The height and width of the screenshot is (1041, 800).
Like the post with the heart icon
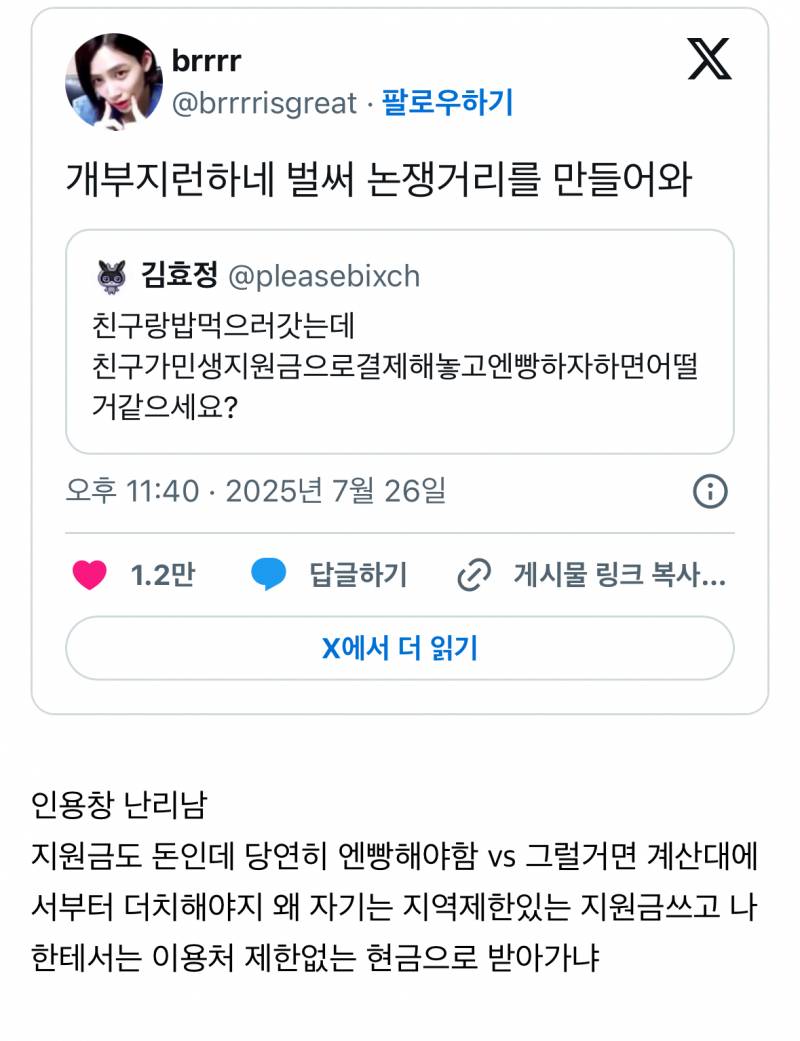point(91,575)
